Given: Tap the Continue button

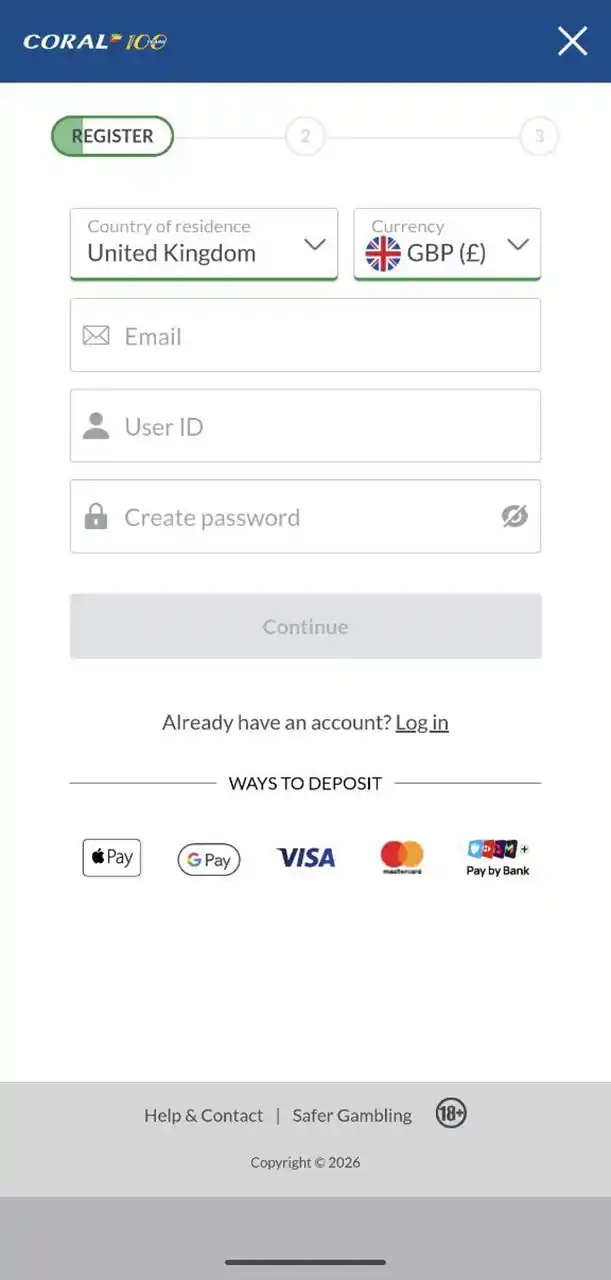Looking at the screenshot, I should click(x=305, y=626).
